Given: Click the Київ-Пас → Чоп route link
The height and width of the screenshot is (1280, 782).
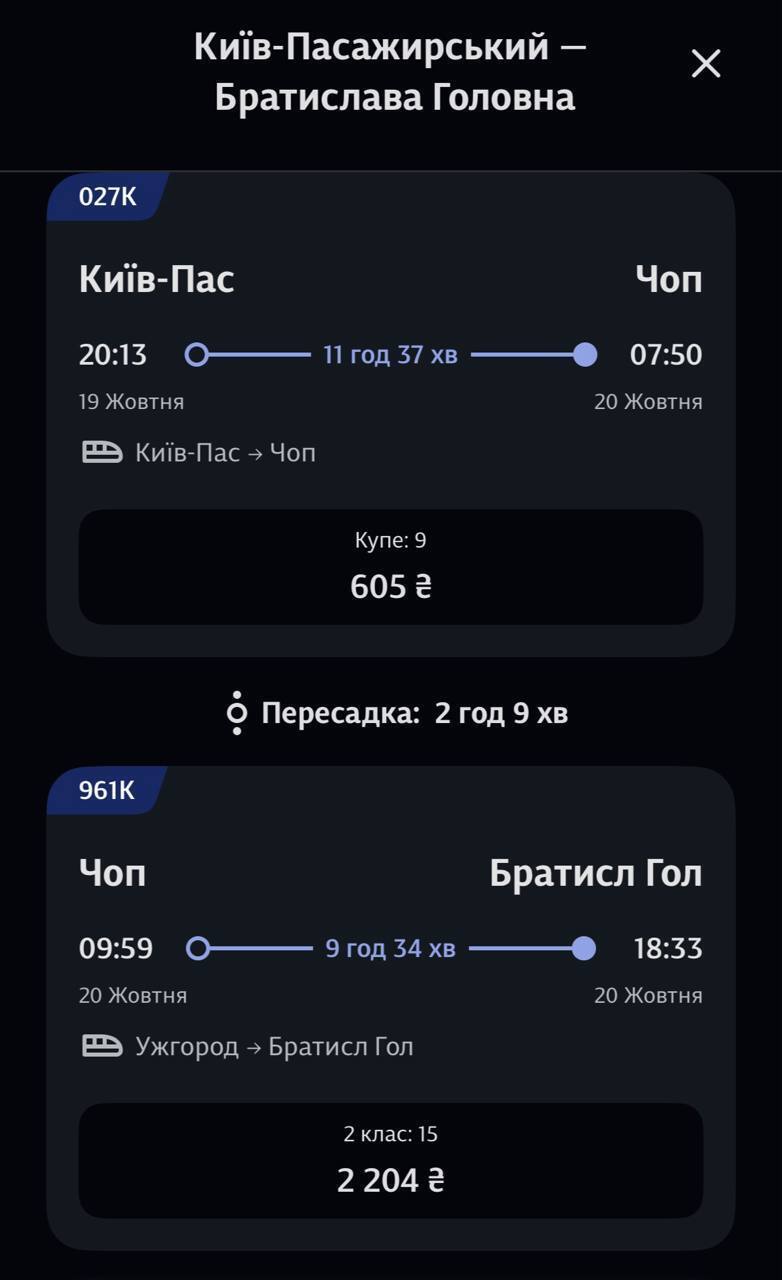Looking at the screenshot, I should [x=224, y=452].
